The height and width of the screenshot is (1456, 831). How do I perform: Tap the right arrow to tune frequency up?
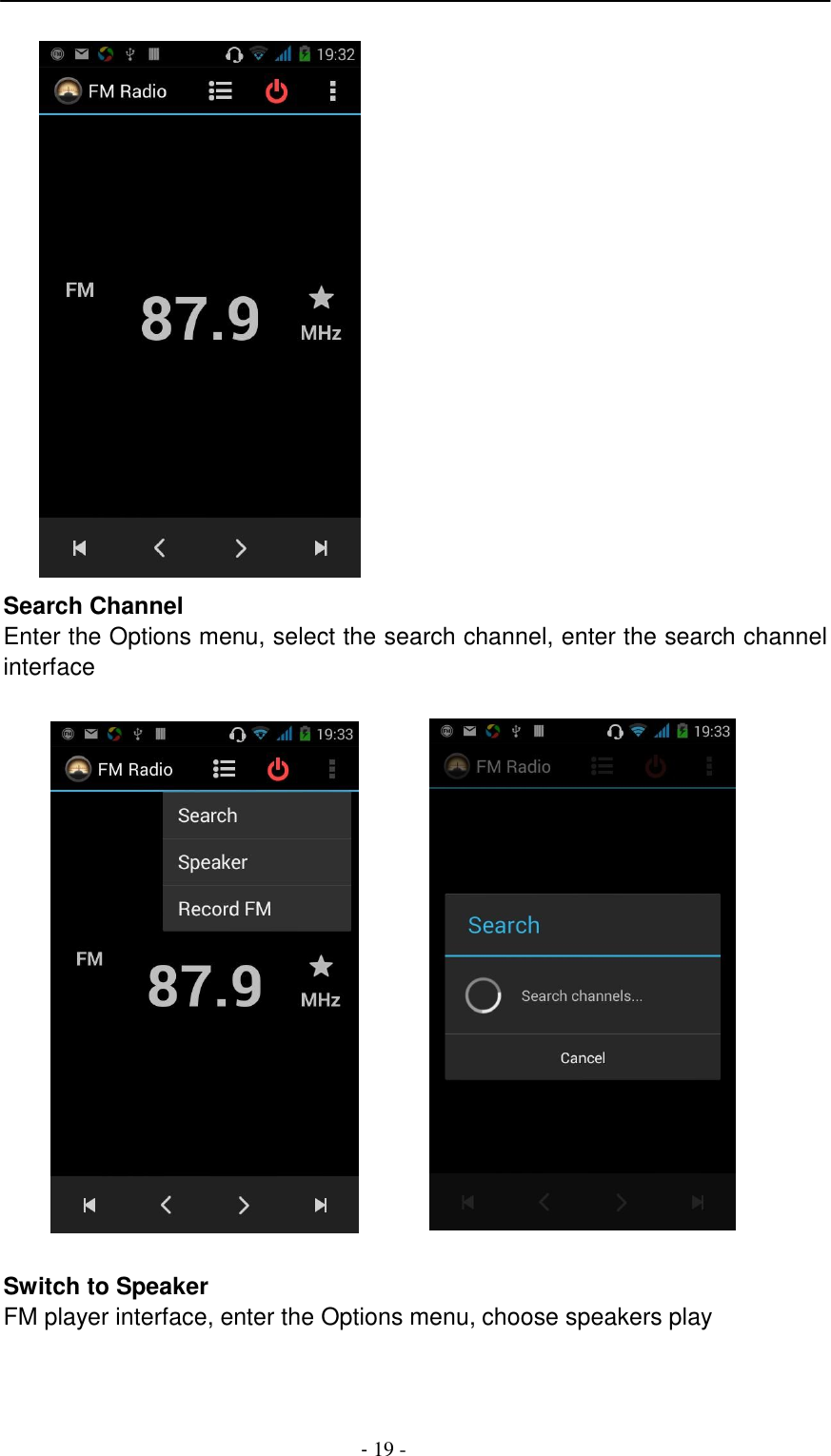(x=240, y=548)
